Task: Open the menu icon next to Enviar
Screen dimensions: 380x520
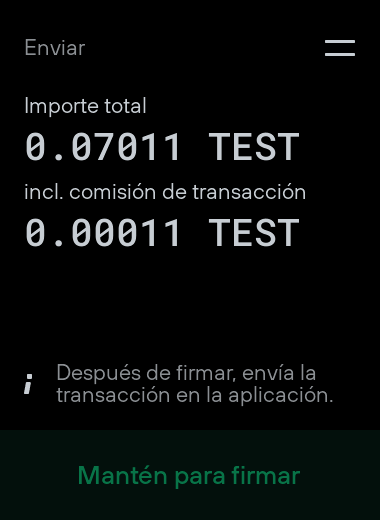Action: click(340, 48)
